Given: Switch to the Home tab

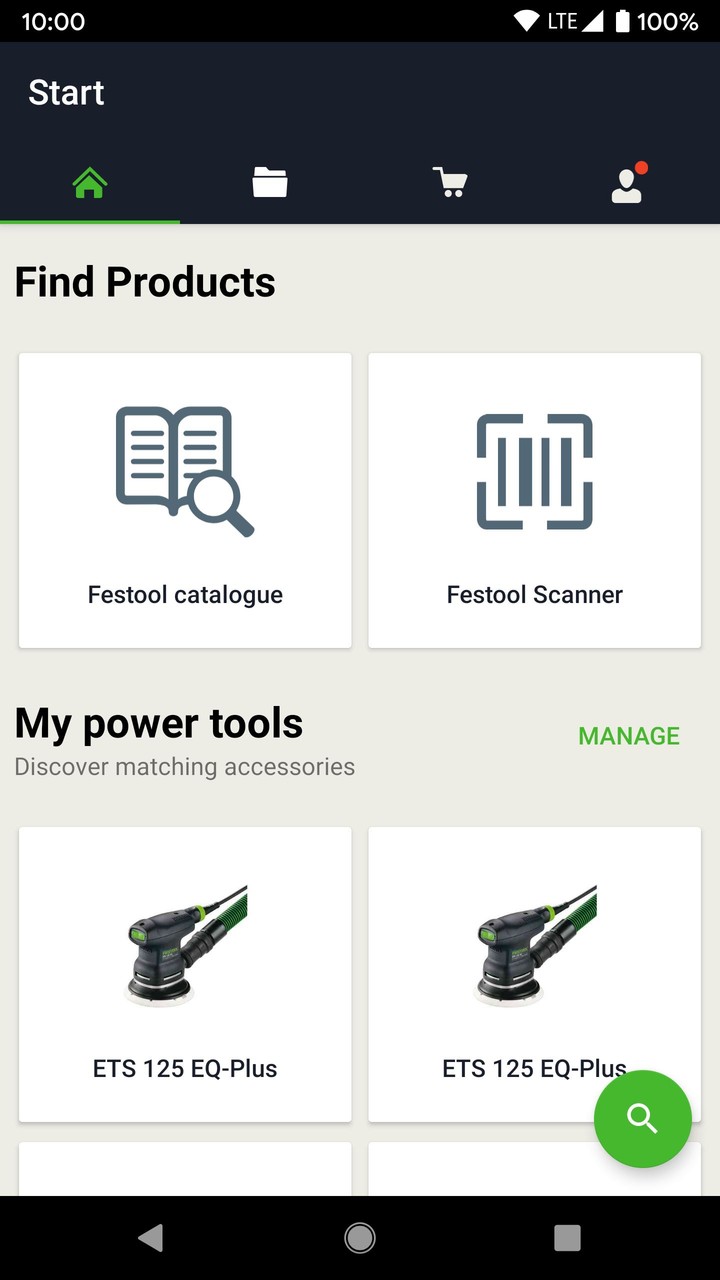Looking at the screenshot, I should [x=90, y=184].
